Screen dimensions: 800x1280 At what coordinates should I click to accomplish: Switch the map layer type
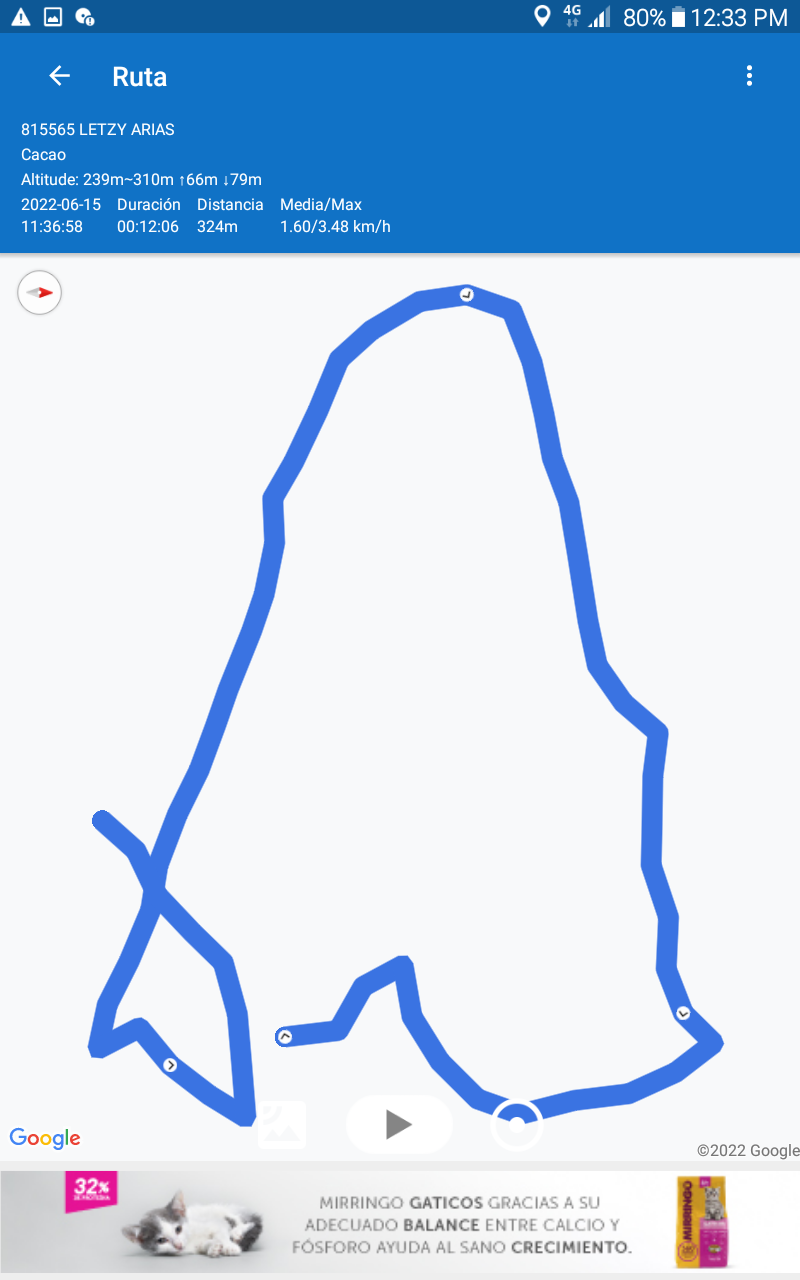pyautogui.click(x=282, y=1125)
